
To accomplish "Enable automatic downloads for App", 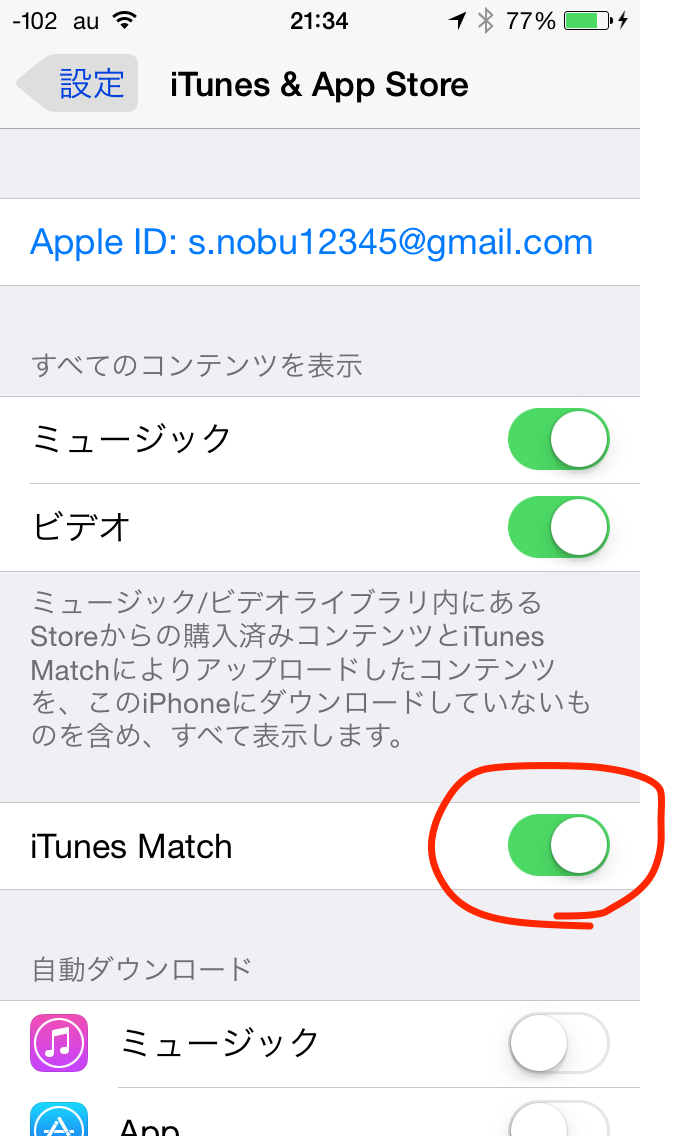I will tap(558, 1119).
